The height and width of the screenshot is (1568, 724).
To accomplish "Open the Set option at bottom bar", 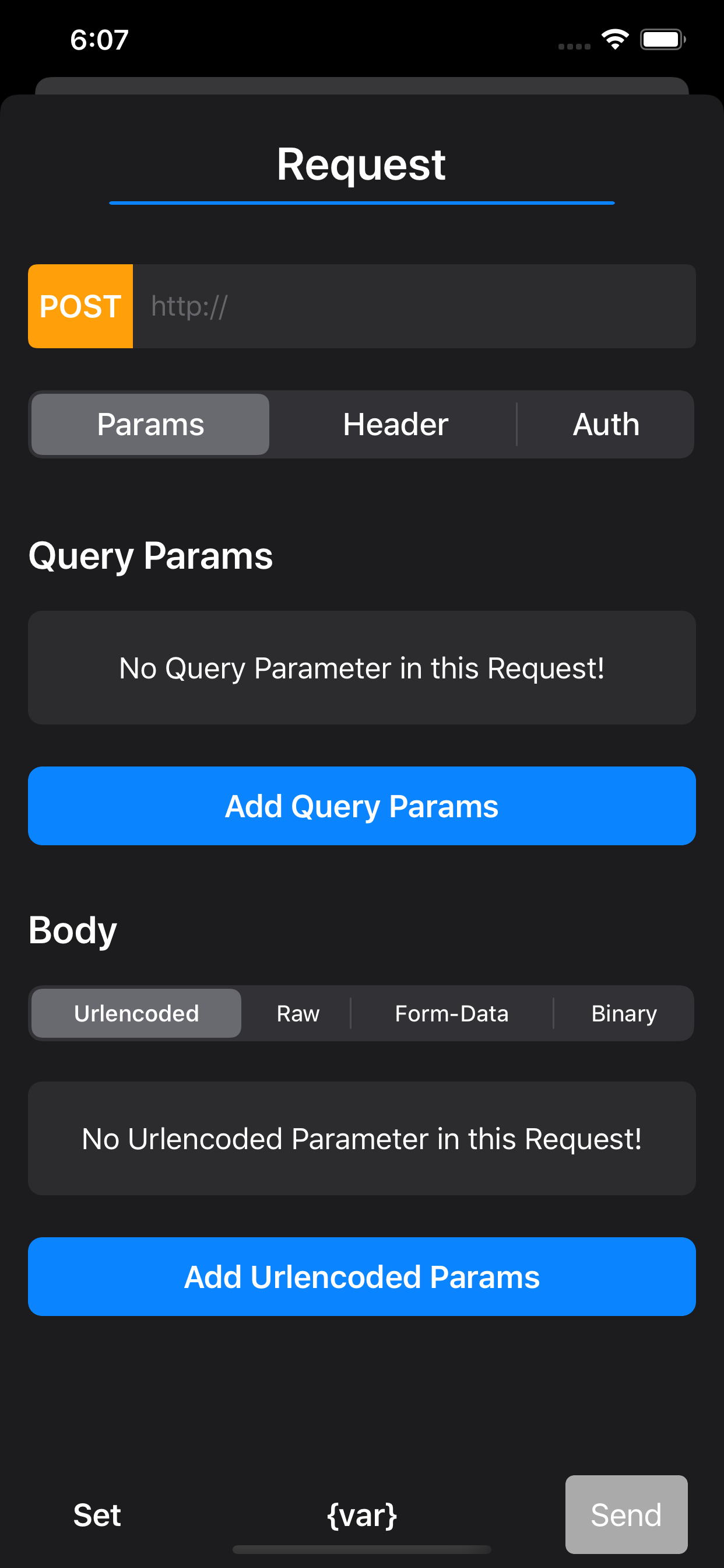I will (x=97, y=1515).
